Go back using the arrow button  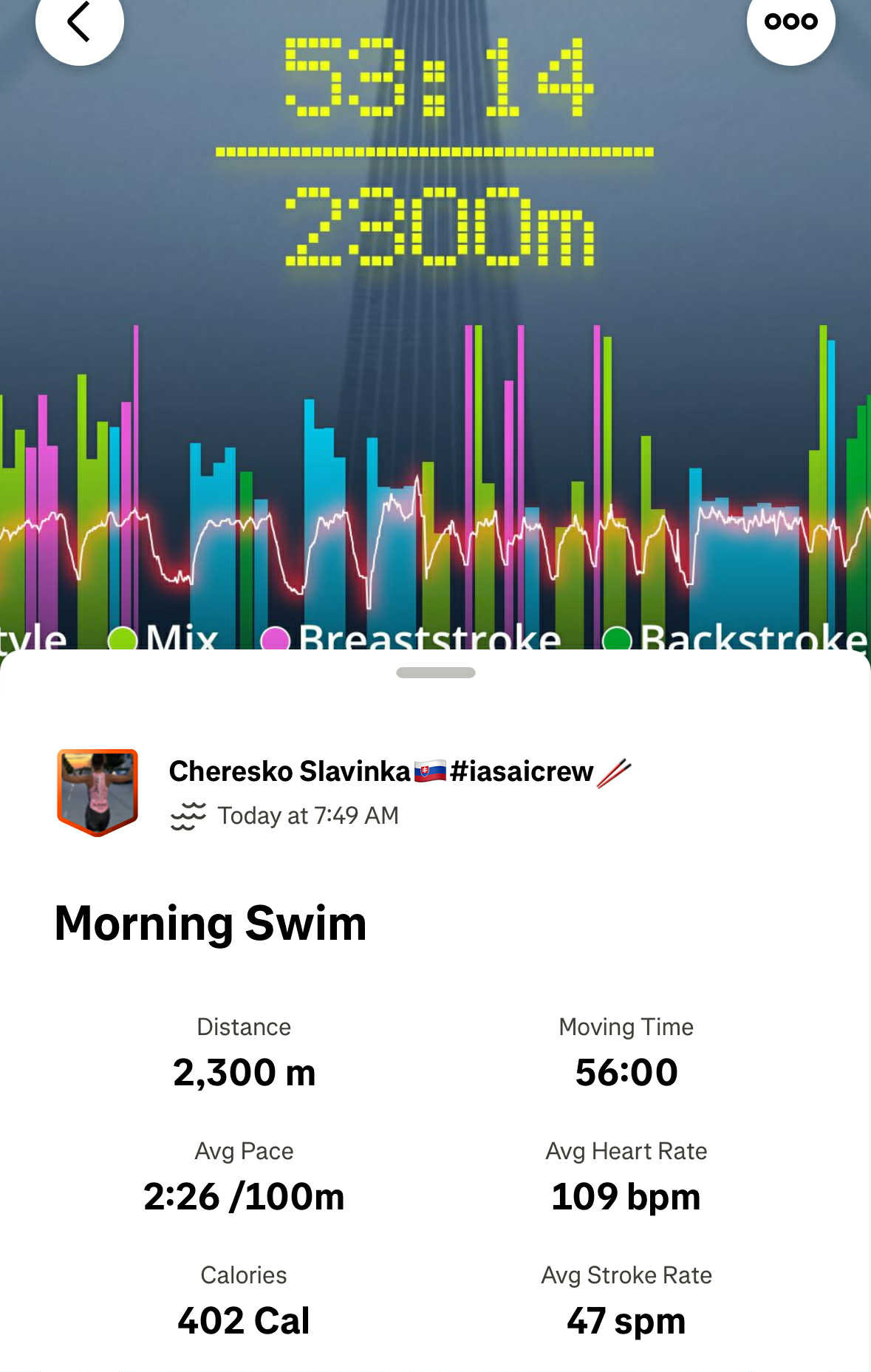tap(79, 22)
